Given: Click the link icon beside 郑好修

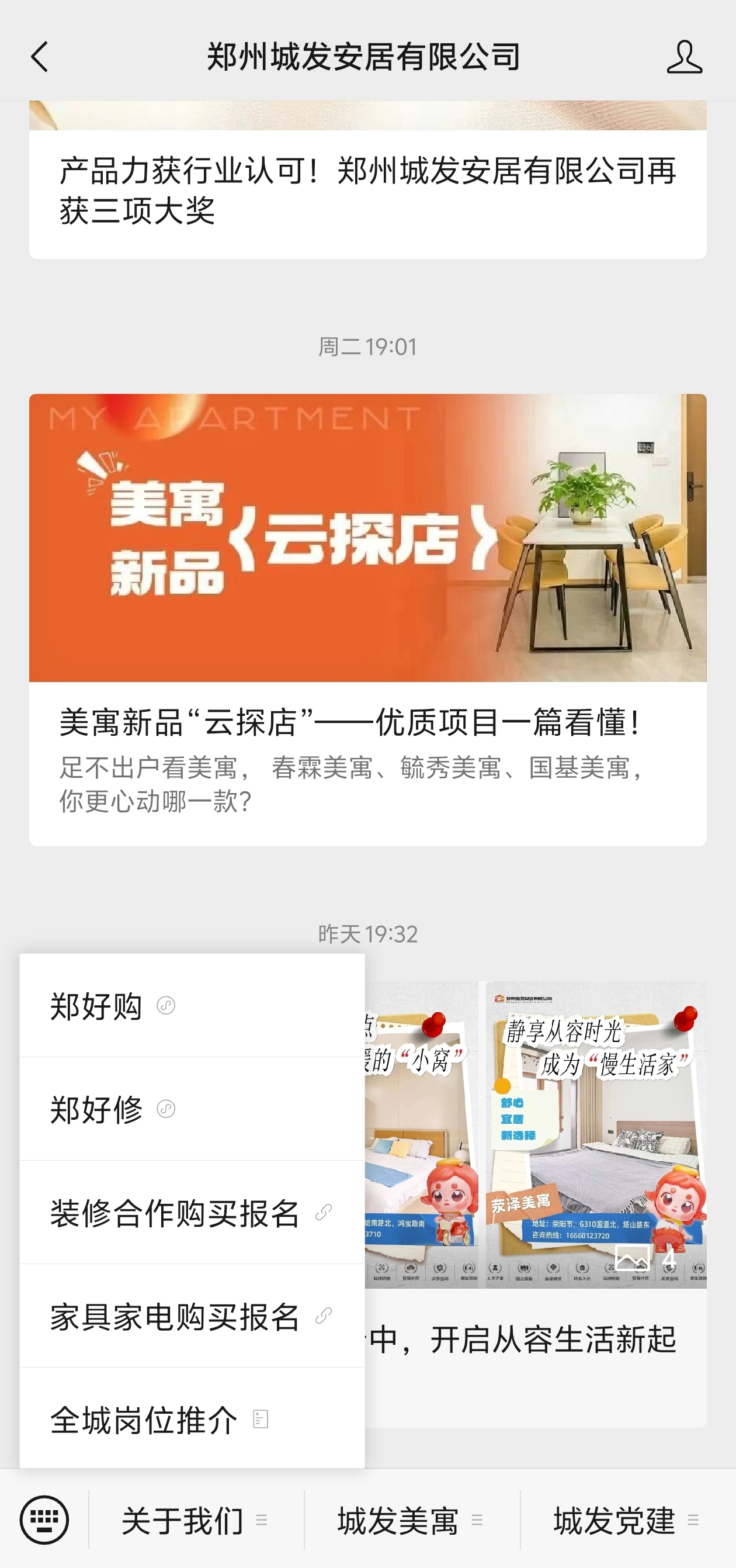Looking at the screenshot, I should coord(165,1110).
